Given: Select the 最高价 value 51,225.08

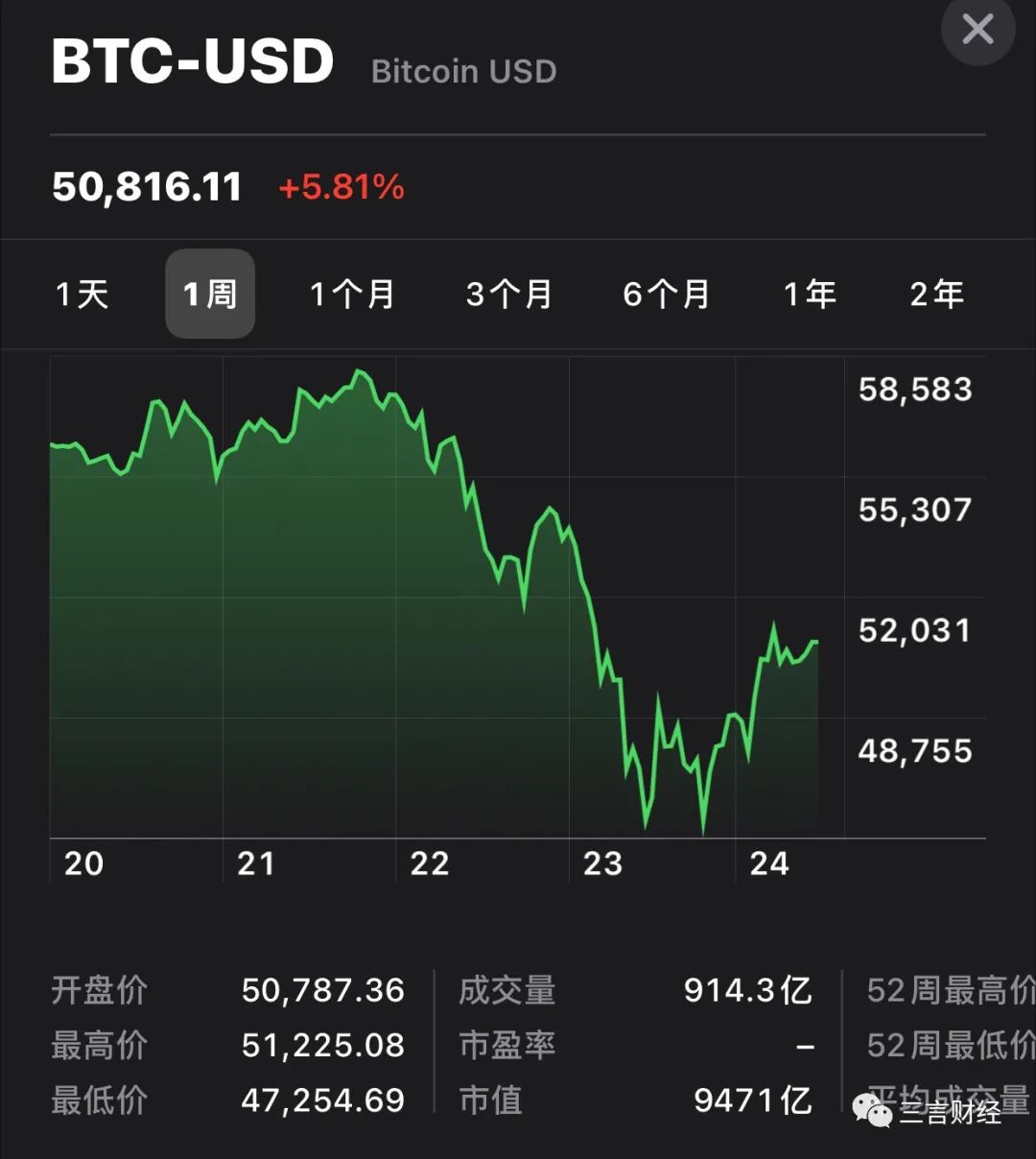Looking at the screenshot, I should pos(322,1046).
